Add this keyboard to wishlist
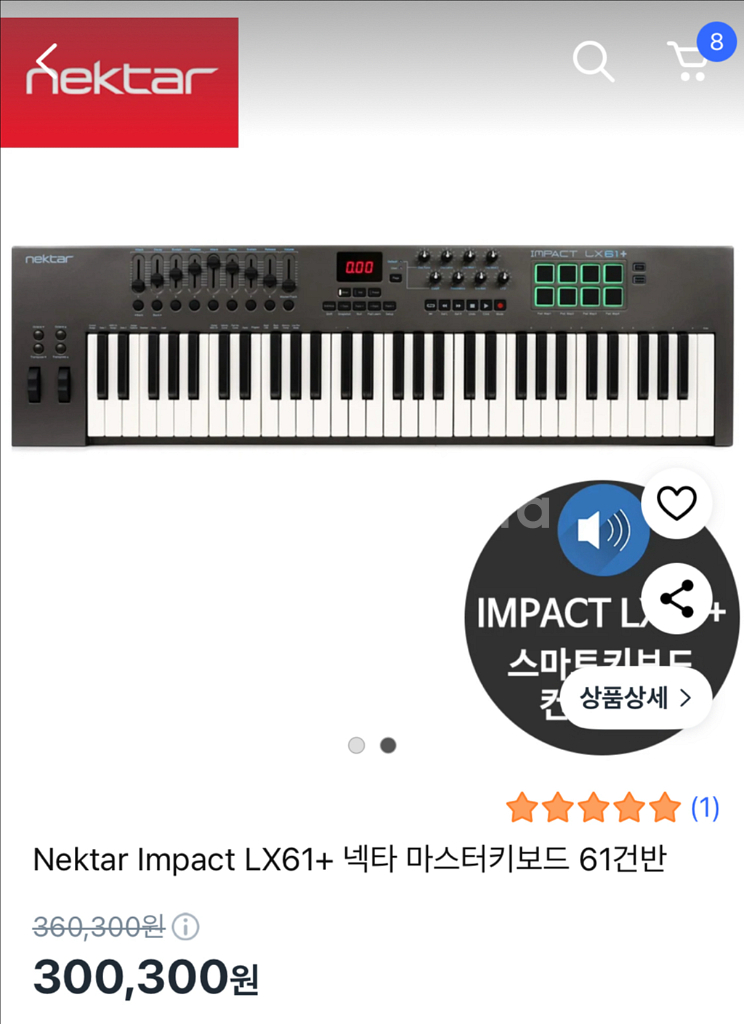The height and width of the screenshot is (1024, 744). point(676,504)
